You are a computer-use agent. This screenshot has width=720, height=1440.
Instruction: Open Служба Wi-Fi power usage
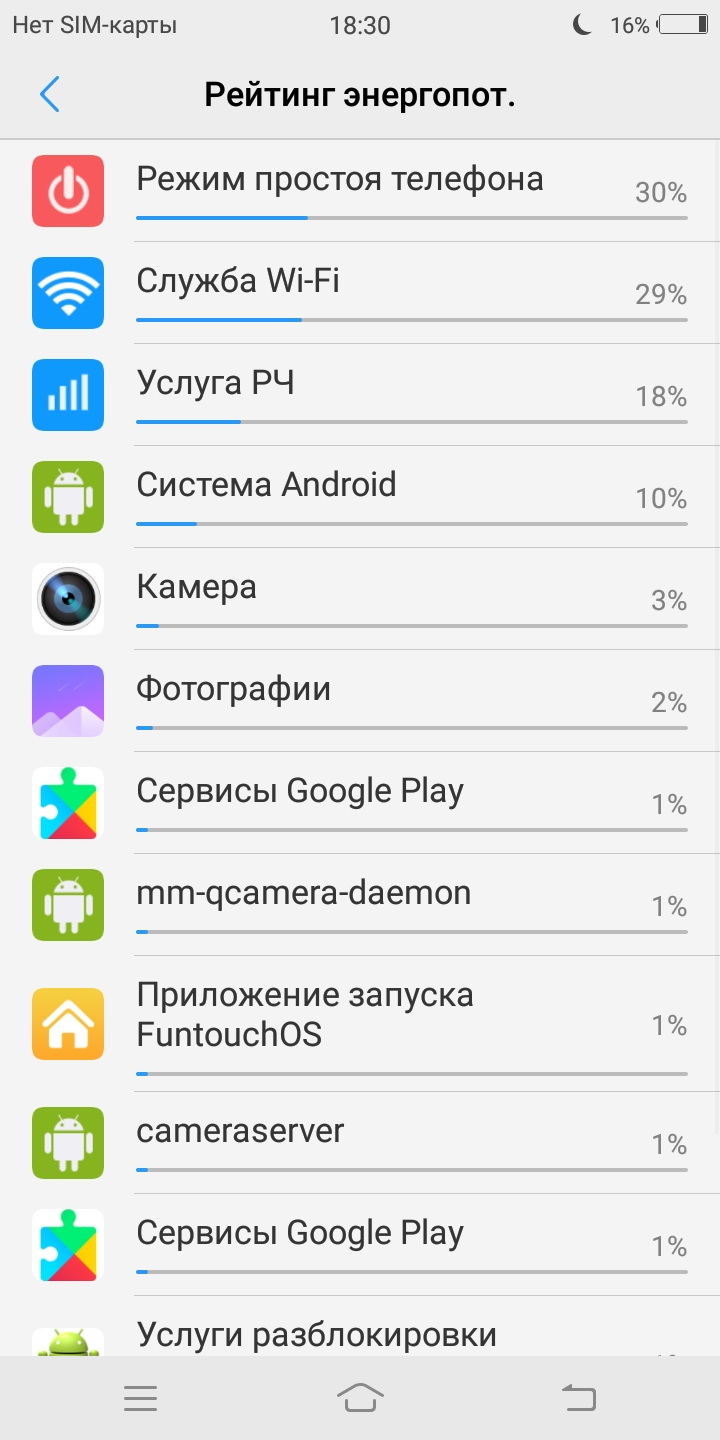pos(360,293)
